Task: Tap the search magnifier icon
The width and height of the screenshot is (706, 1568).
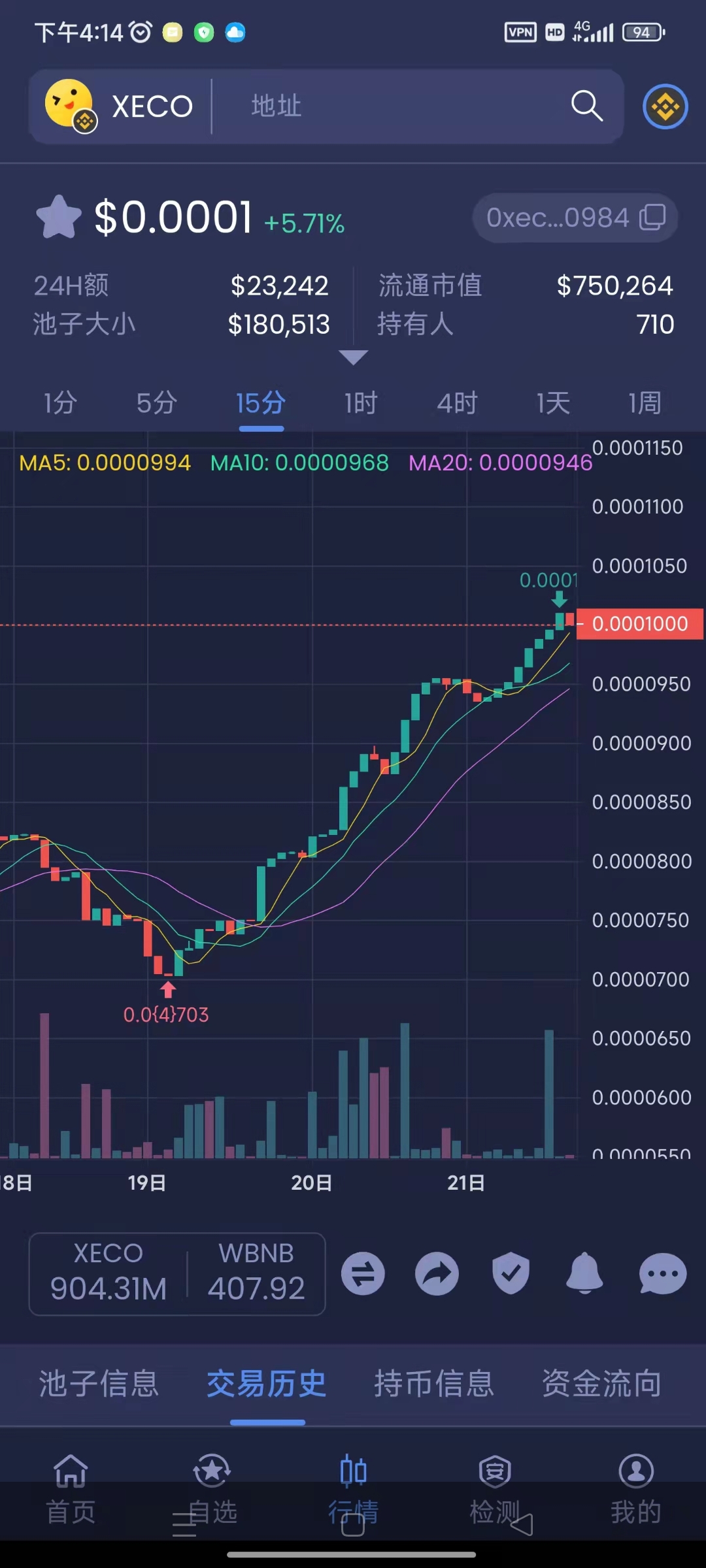Action: pyautogui.click(x=586, y=106)
